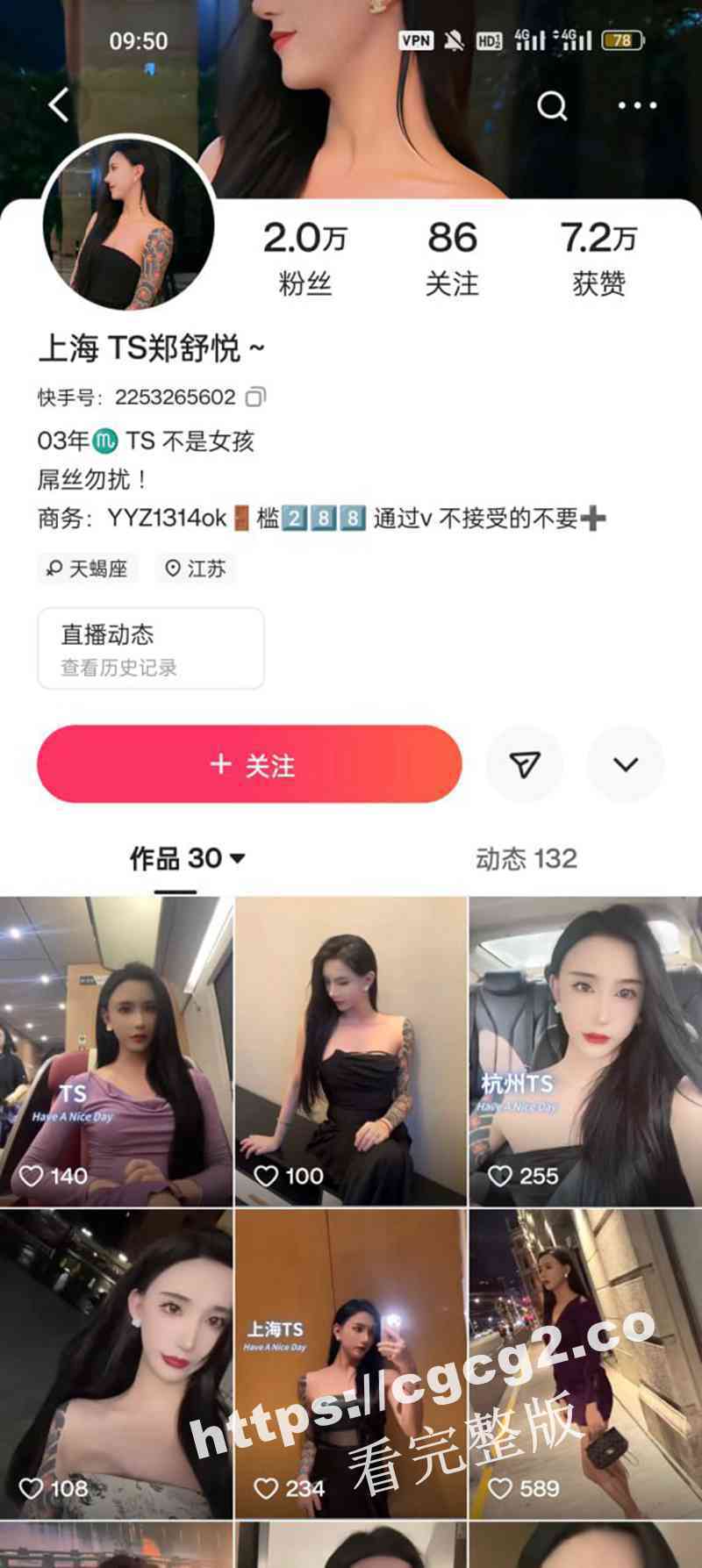Viewport: 702px width, 1568px height.
Task: Switch to the 动态 132 tab
Action: [528, 859]
